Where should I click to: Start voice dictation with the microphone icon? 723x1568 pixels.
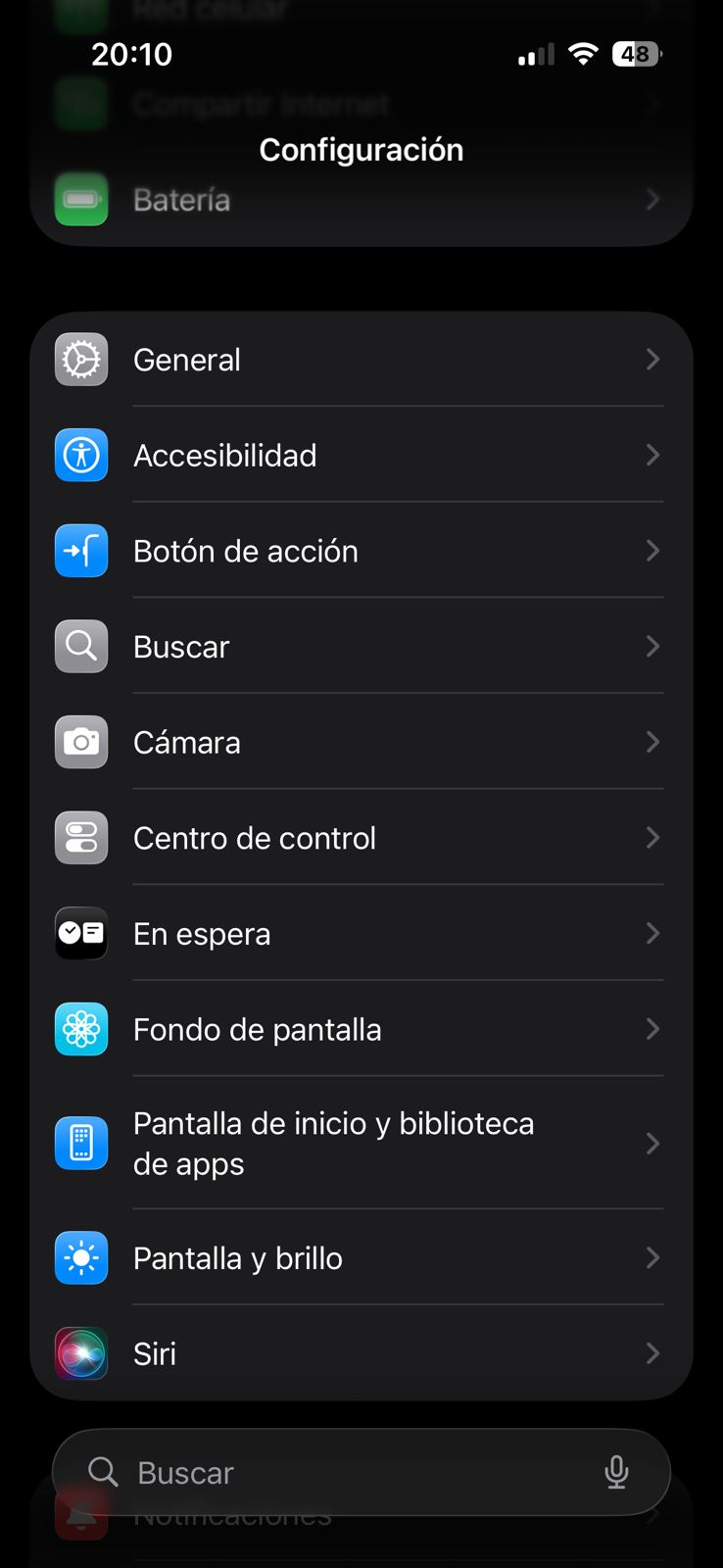616,1472
